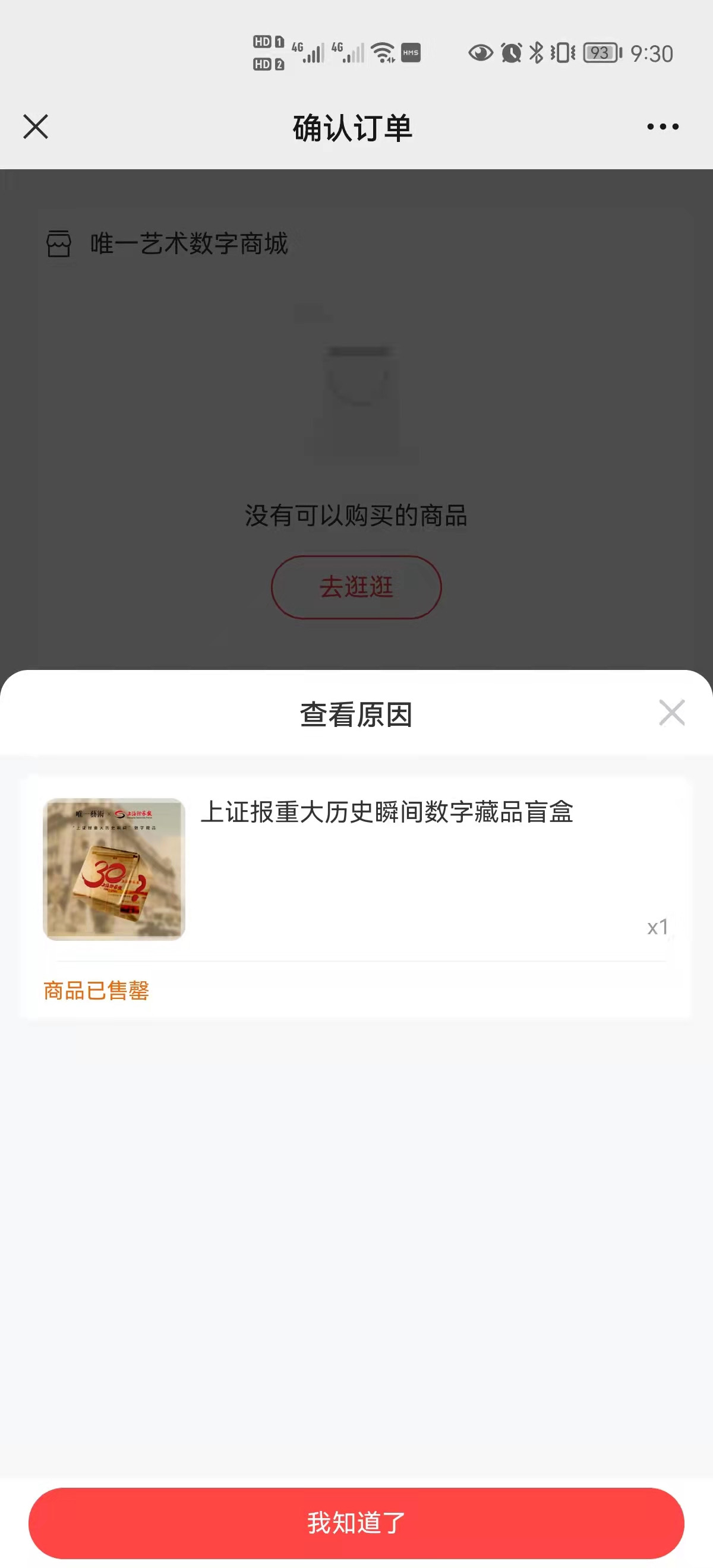The image size is (713, 1568).
Task: Open the 上证报重大历史瞬间数字藏品盲盒 item
Action: pos(387,812)
